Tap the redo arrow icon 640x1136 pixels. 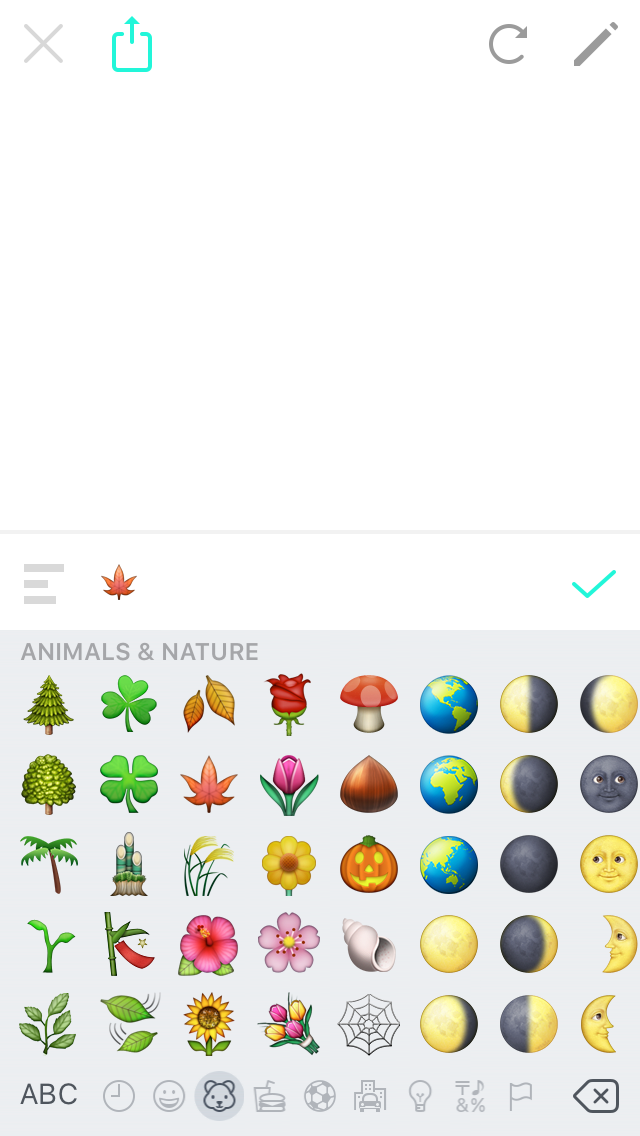click(508, 44)
